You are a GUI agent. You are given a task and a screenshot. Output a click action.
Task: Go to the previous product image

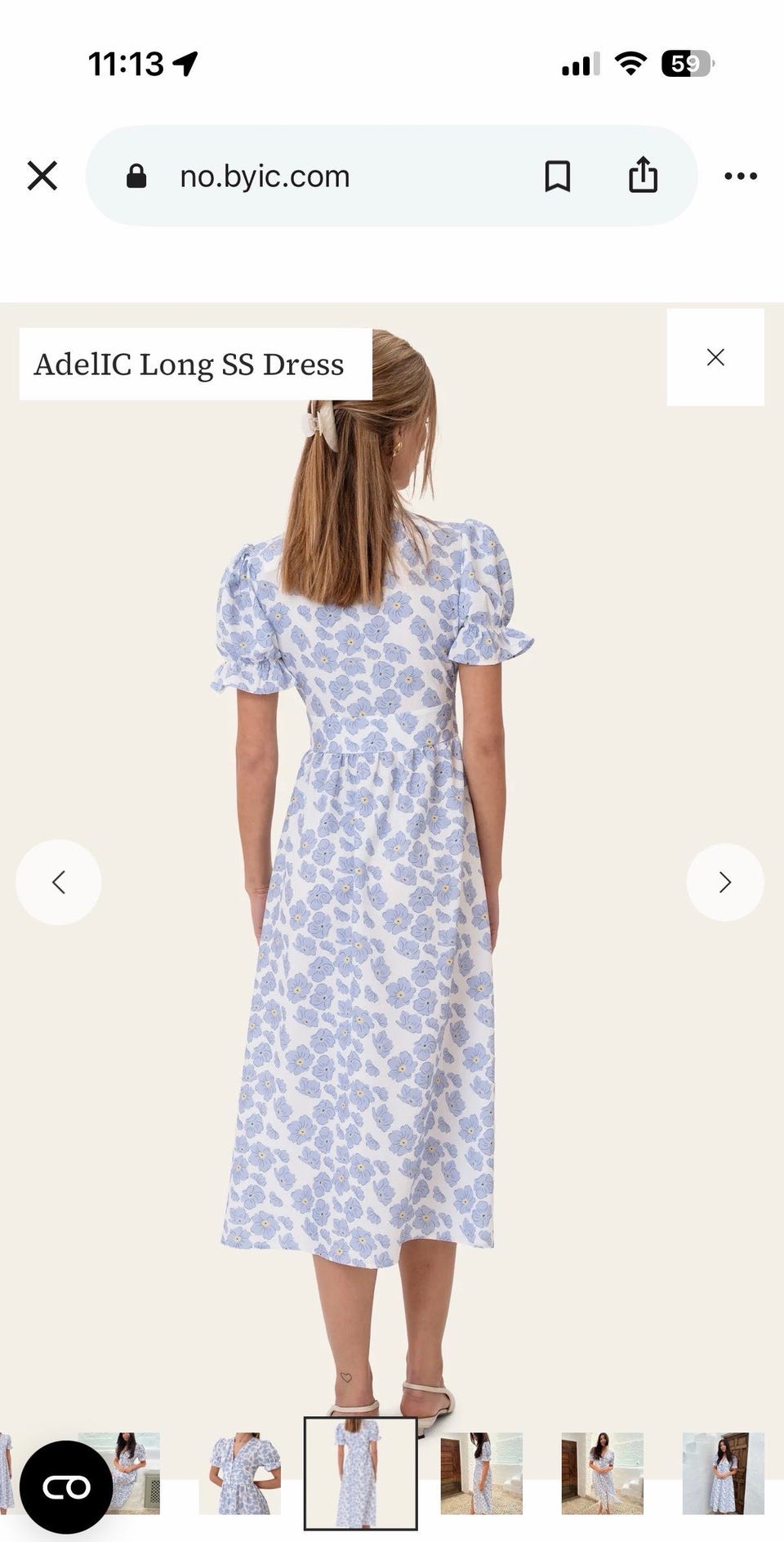59,883
